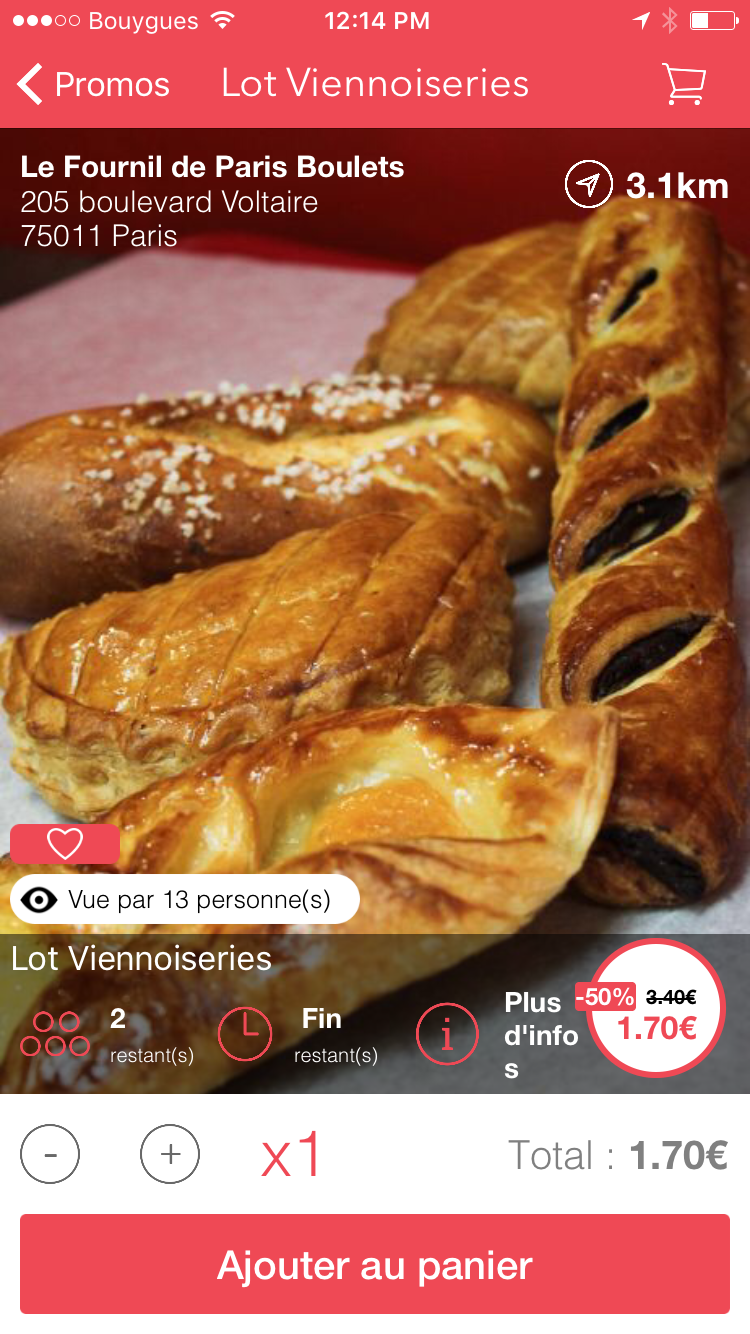Decrease quantity with the minus button
This screenshot has width=750, height=1334.
50,1155
